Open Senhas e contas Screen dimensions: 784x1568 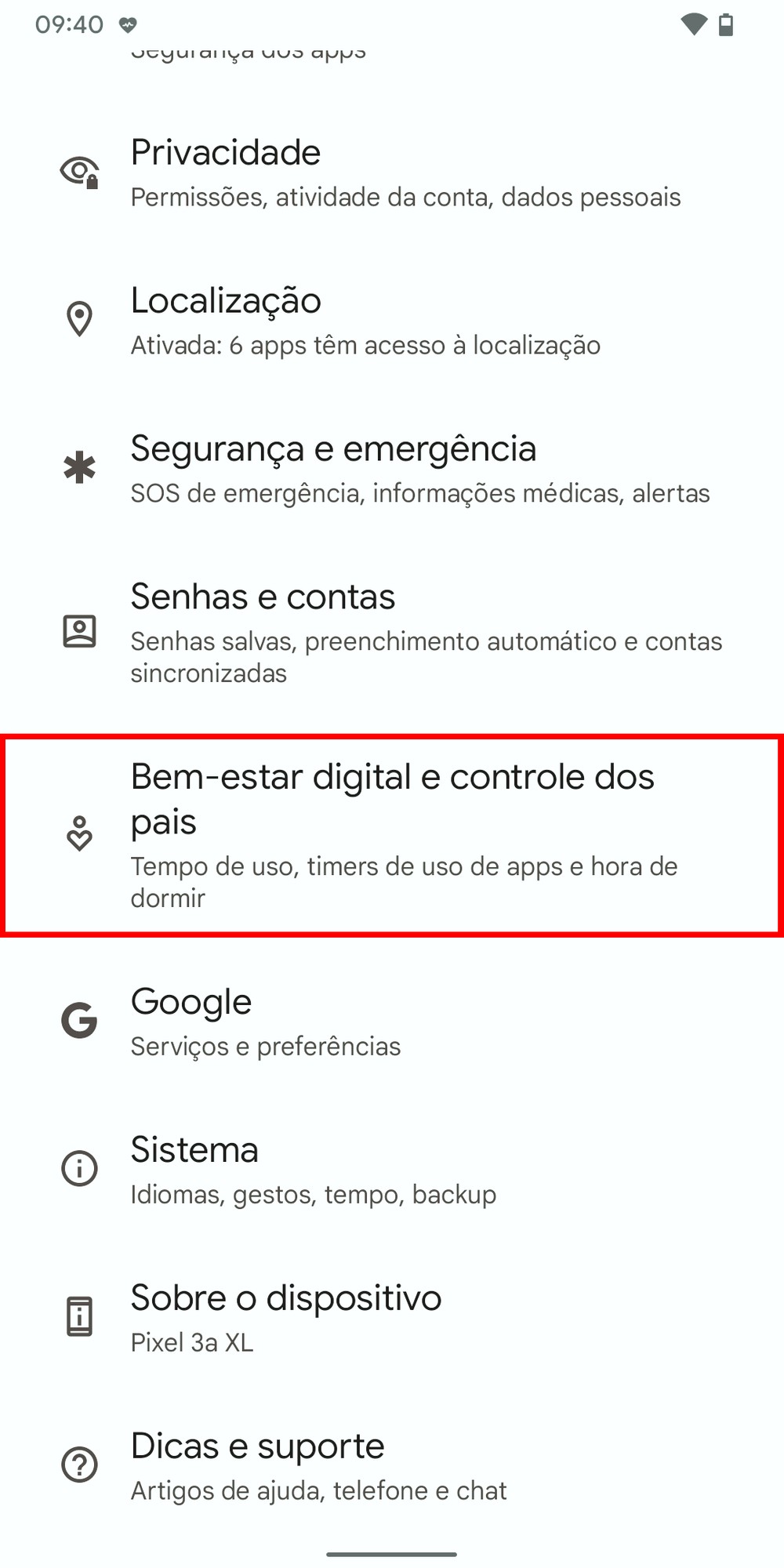[392, 632]
